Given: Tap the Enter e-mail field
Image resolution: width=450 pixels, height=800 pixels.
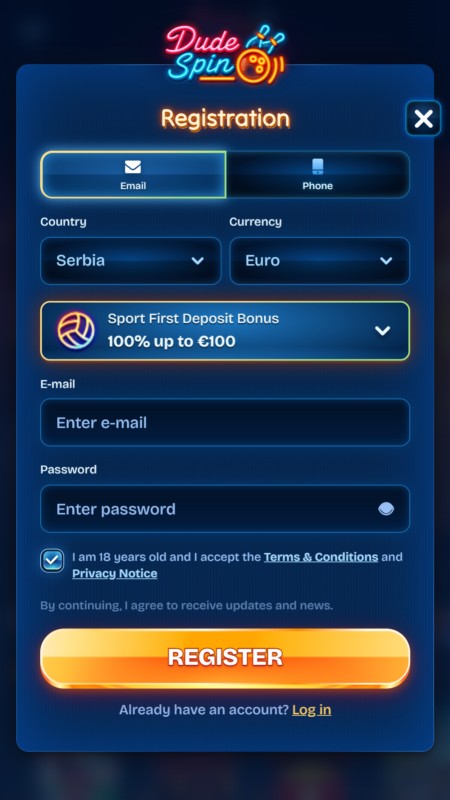Looking at the screenshot, I should tap(225, 422).
